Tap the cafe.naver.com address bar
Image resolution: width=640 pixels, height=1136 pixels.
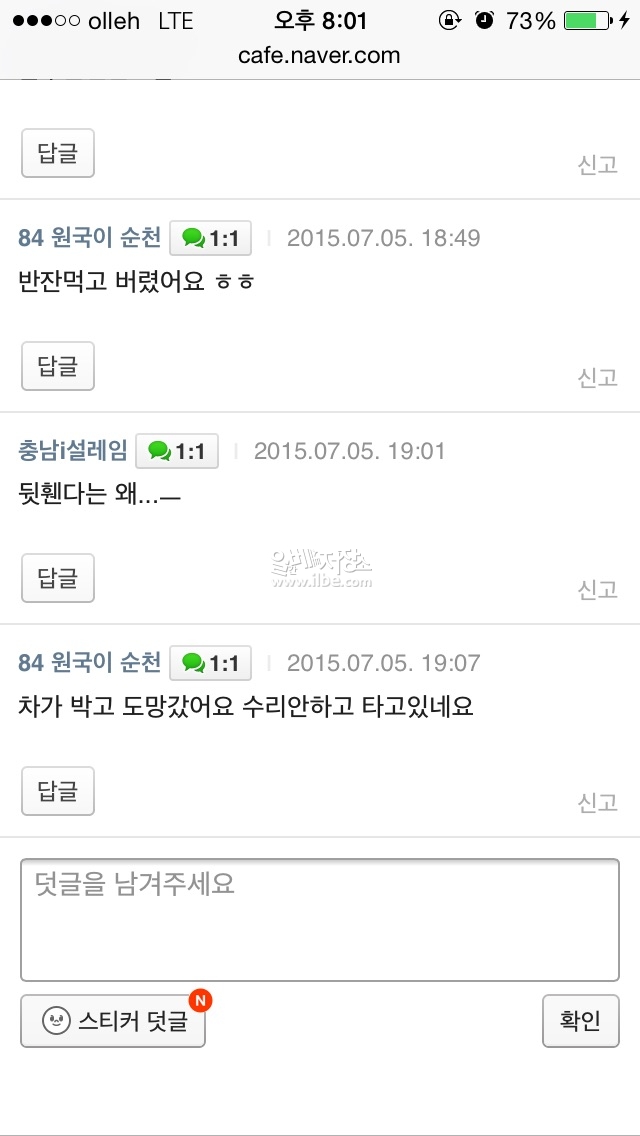(x=319, y=56)
